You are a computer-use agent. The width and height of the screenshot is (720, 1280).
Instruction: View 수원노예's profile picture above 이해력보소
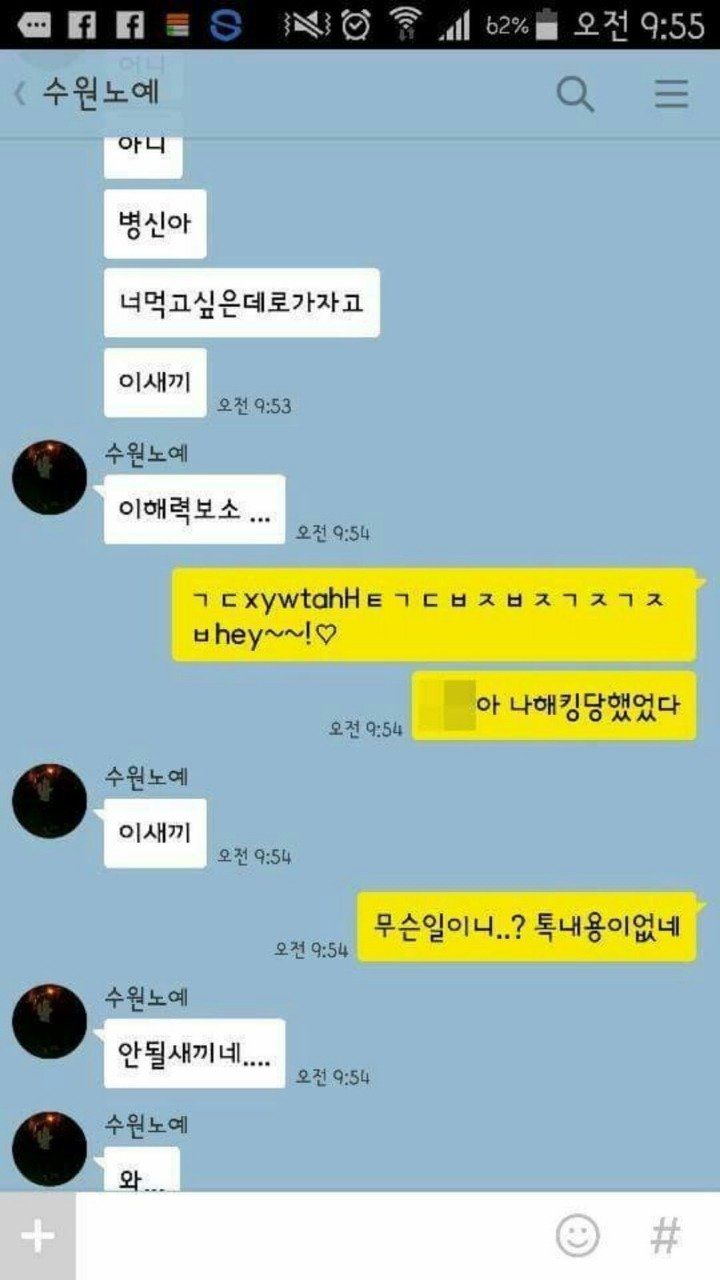49,478
